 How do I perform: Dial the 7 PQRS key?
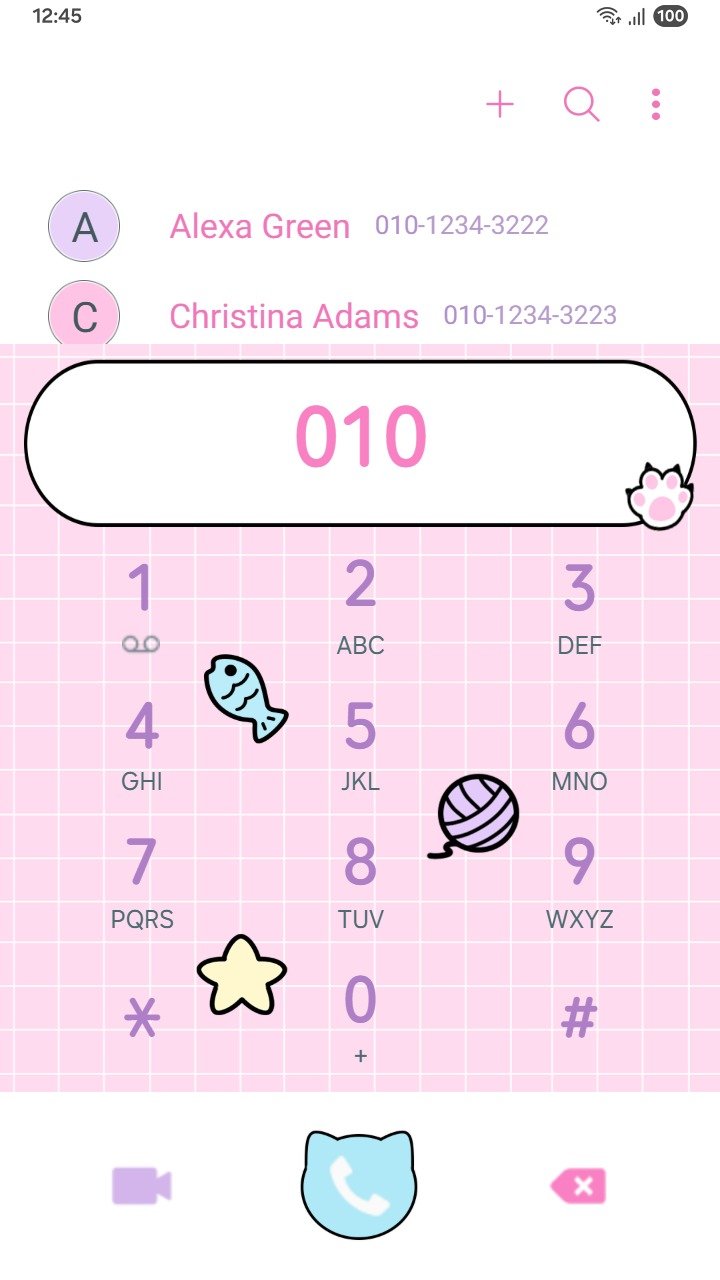coord(141,880)
